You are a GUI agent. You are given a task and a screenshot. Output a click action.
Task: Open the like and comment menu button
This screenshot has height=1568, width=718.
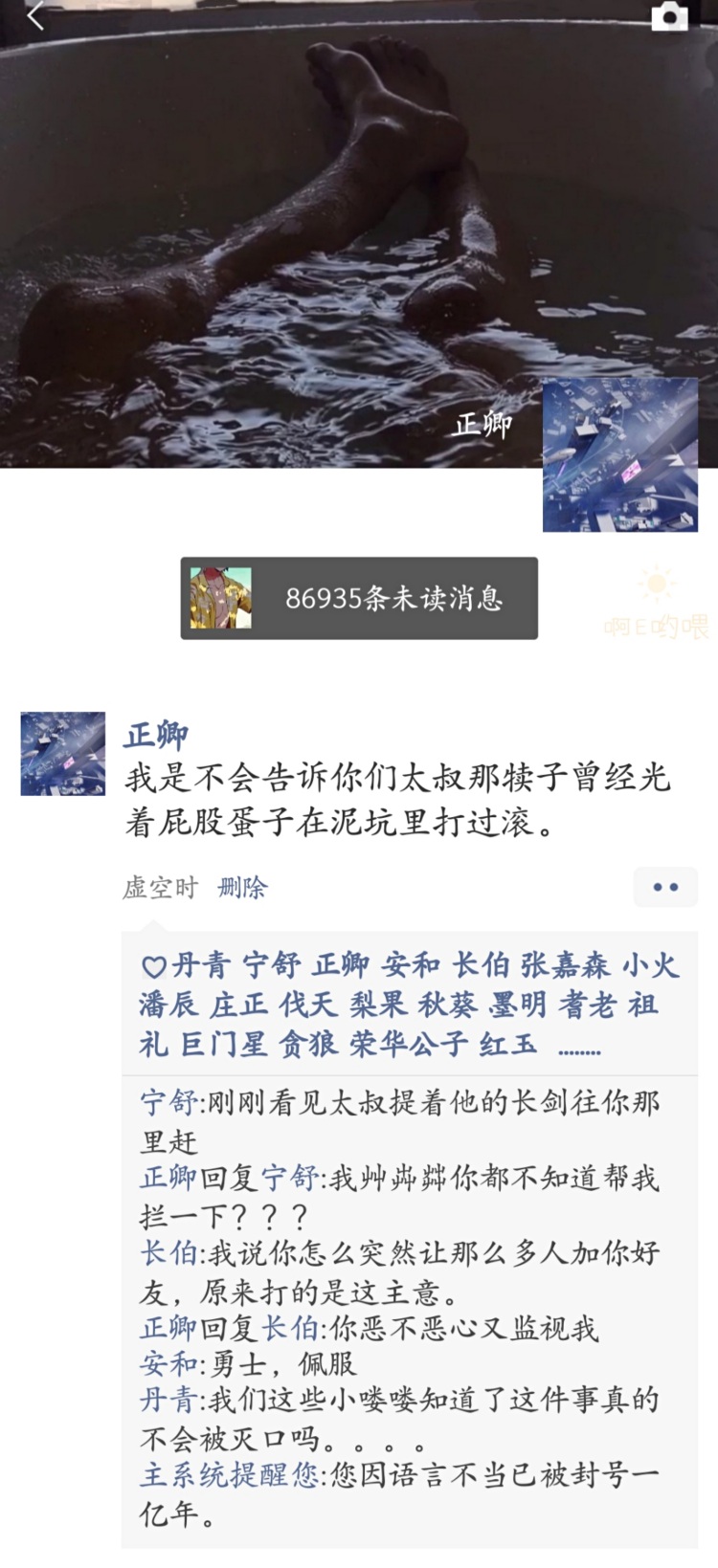(x=665, y=887)
